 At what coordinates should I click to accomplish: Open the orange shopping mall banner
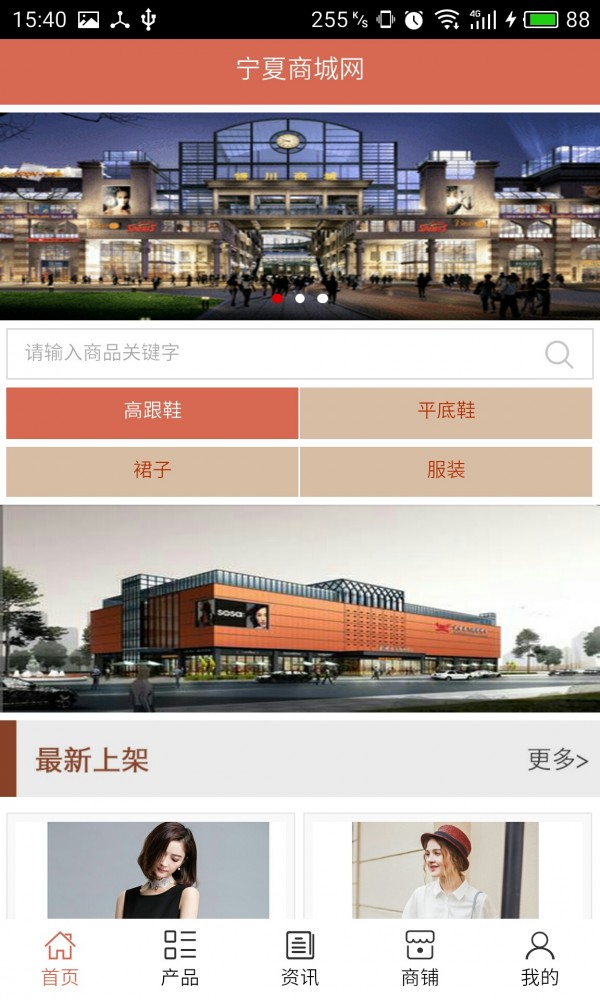point(300,608)
